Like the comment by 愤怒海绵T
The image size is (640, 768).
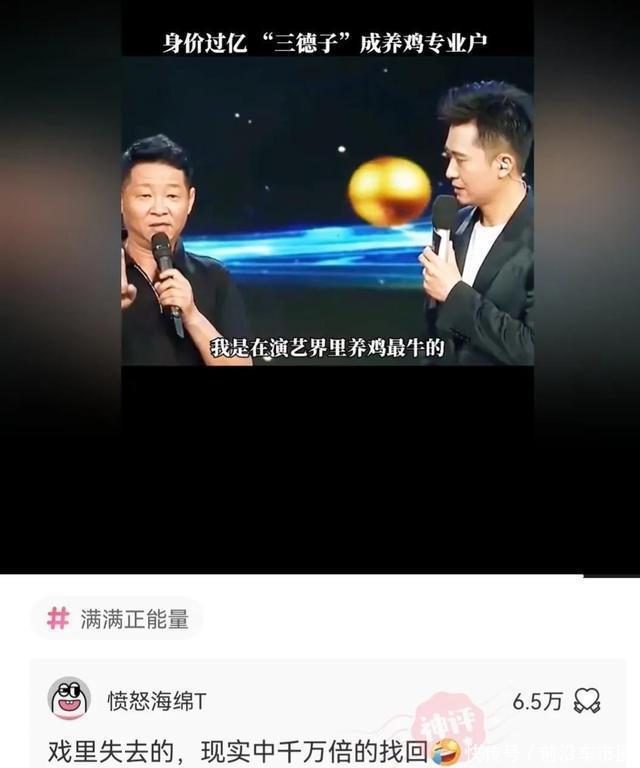click(587, 702)
